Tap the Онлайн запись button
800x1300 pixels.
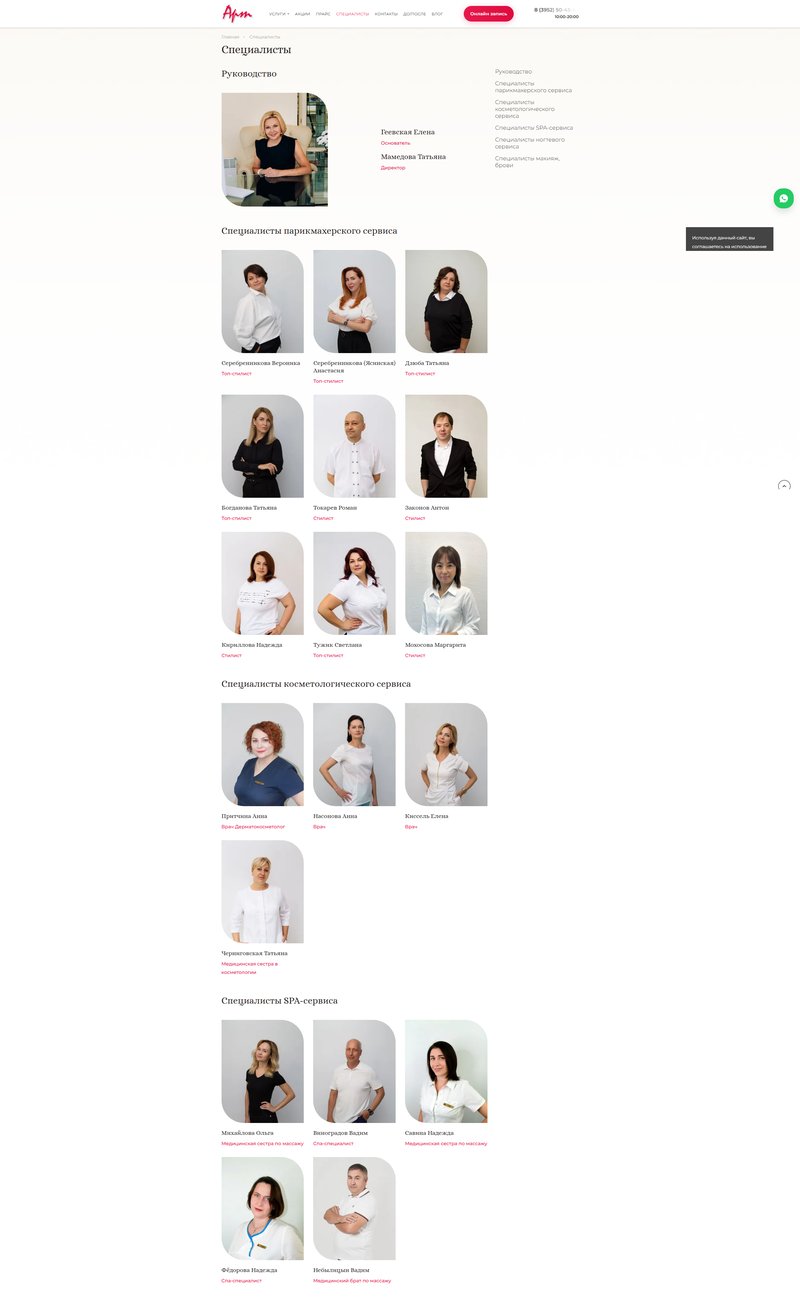(x=488, y=14)
